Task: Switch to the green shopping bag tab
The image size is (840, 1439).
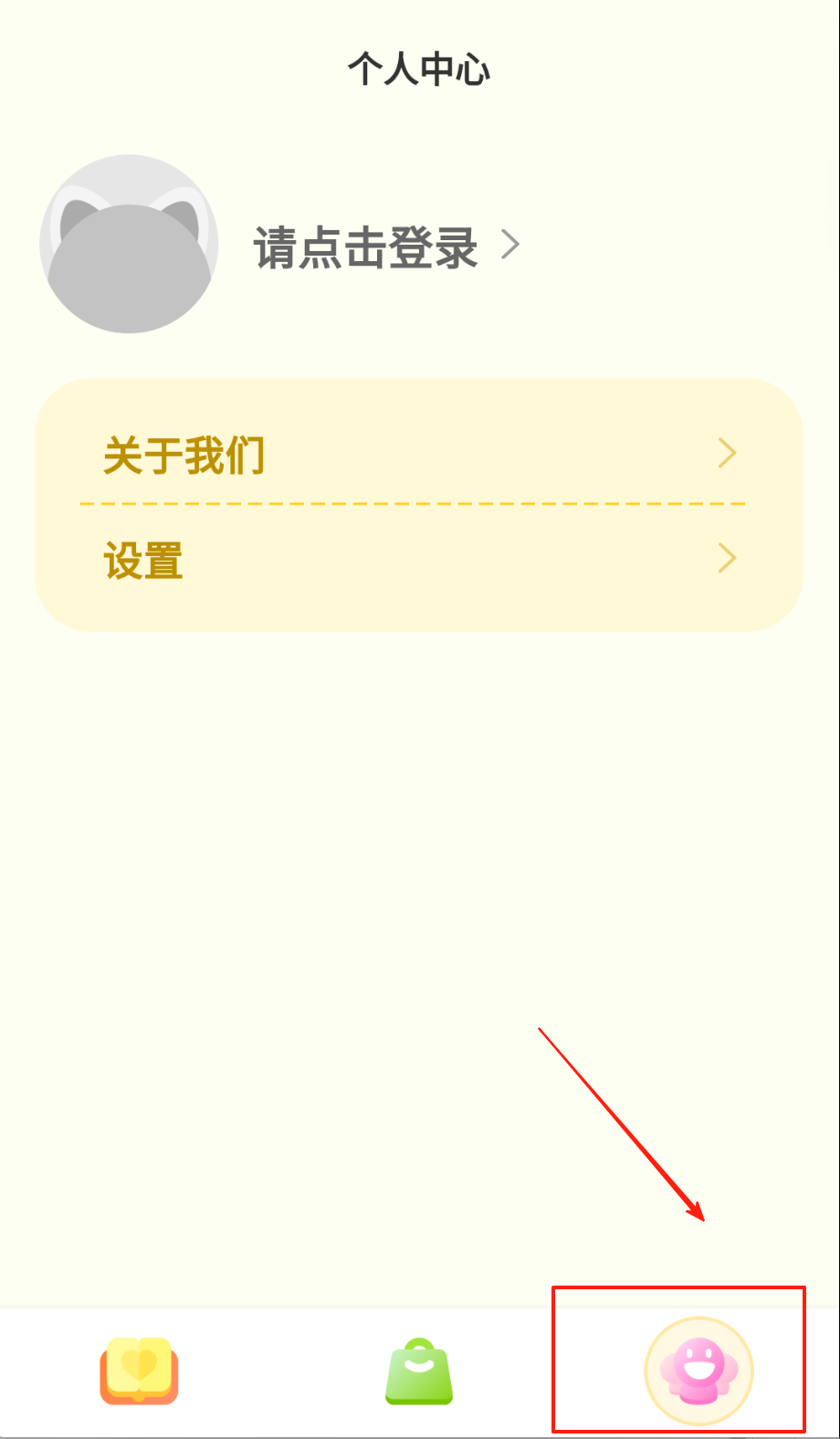Action: pos(419,1371)
